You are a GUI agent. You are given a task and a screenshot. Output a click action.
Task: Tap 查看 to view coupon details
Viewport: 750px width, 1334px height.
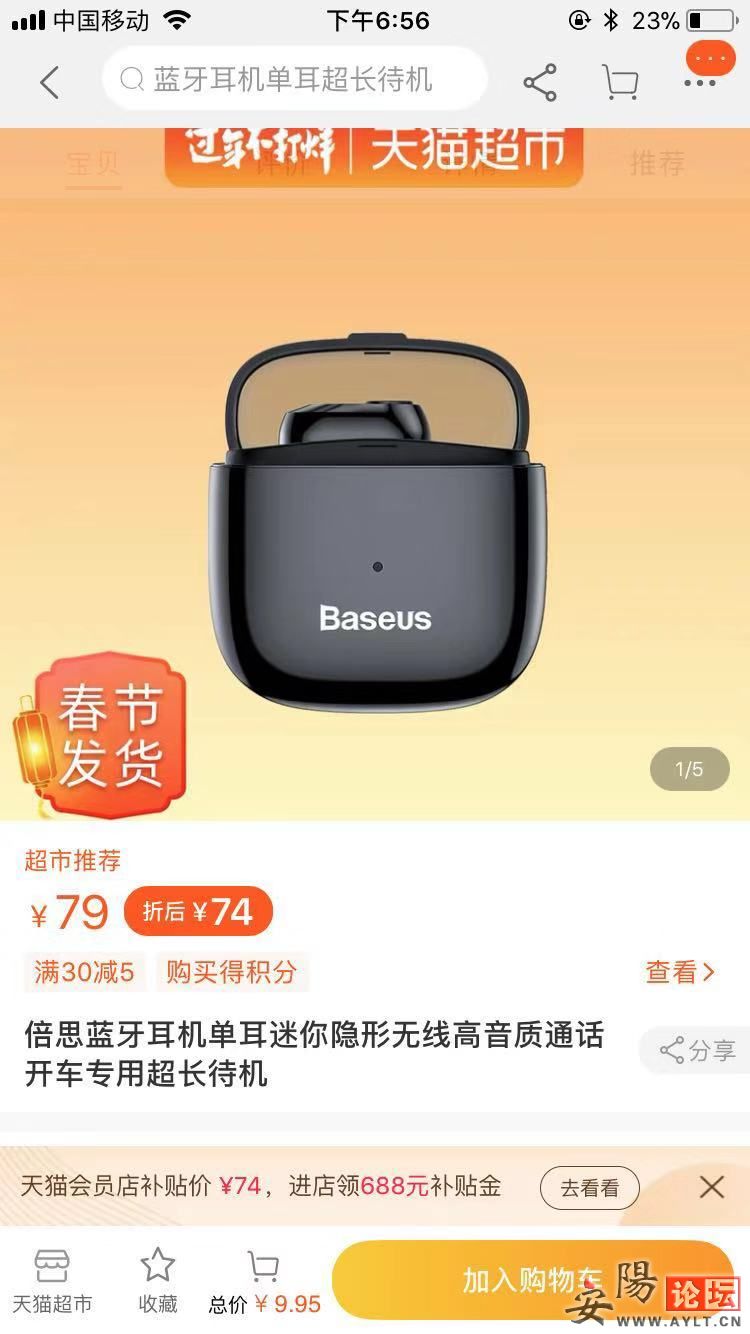(x=680, y=971)
